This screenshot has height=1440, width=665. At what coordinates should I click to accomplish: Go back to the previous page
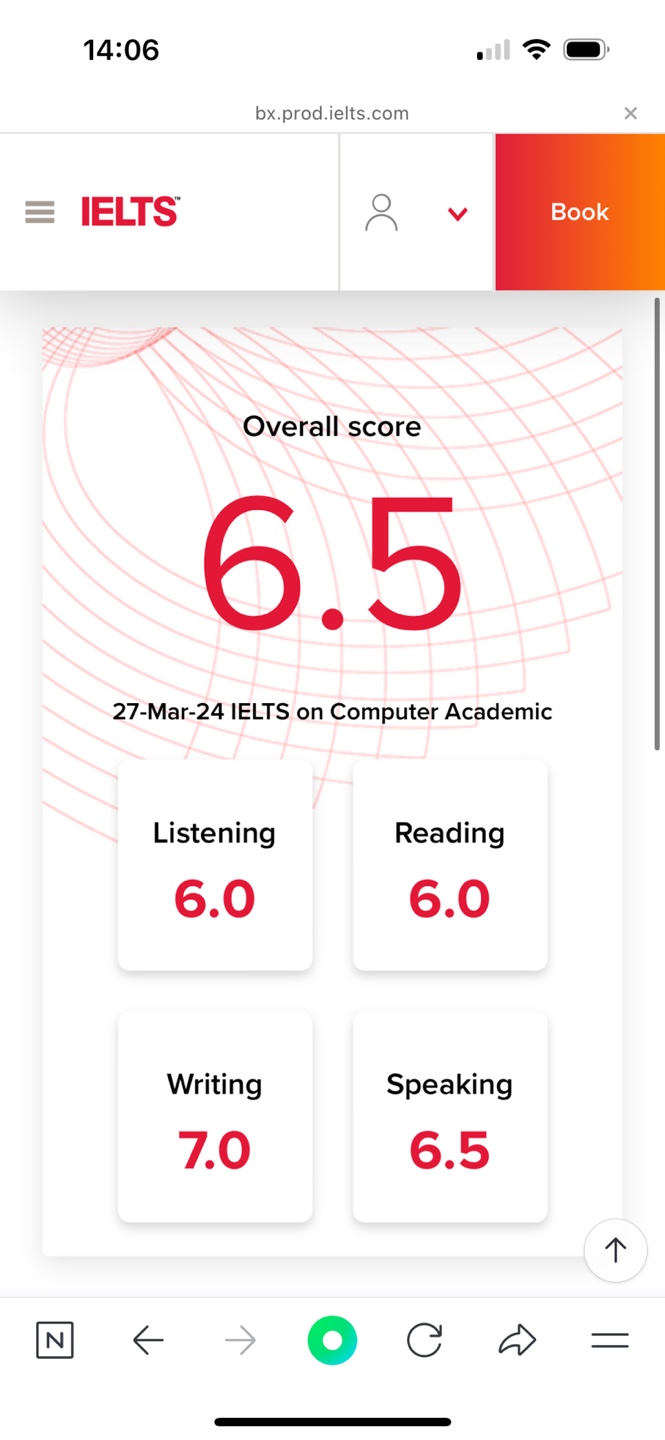tap(148, 1340)
